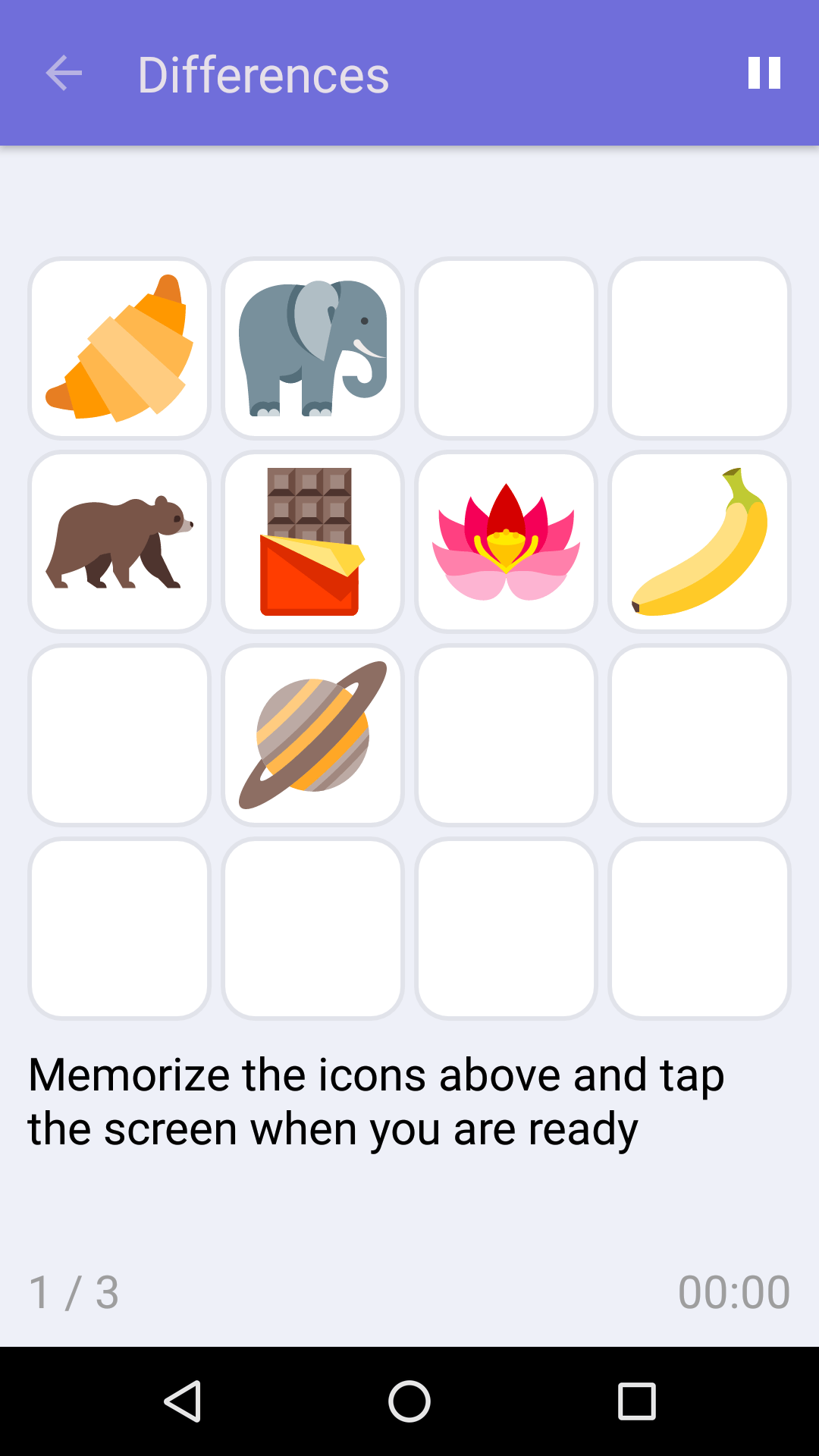Image resolution: width=819 pixels, height=1456 pixels.
Task: Tap the back arrow in the header
Action: [x=64, y=73]
